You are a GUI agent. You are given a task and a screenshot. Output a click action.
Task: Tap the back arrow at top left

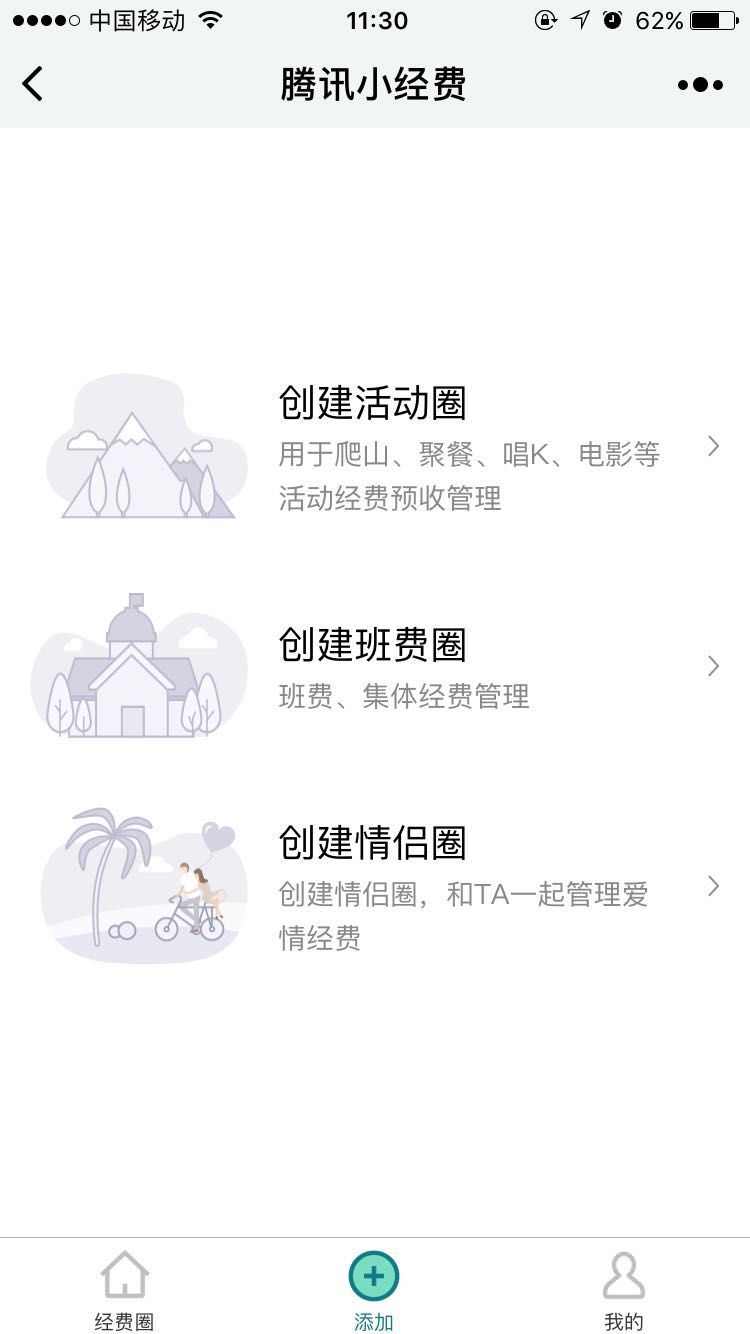(x=34, y=85)
